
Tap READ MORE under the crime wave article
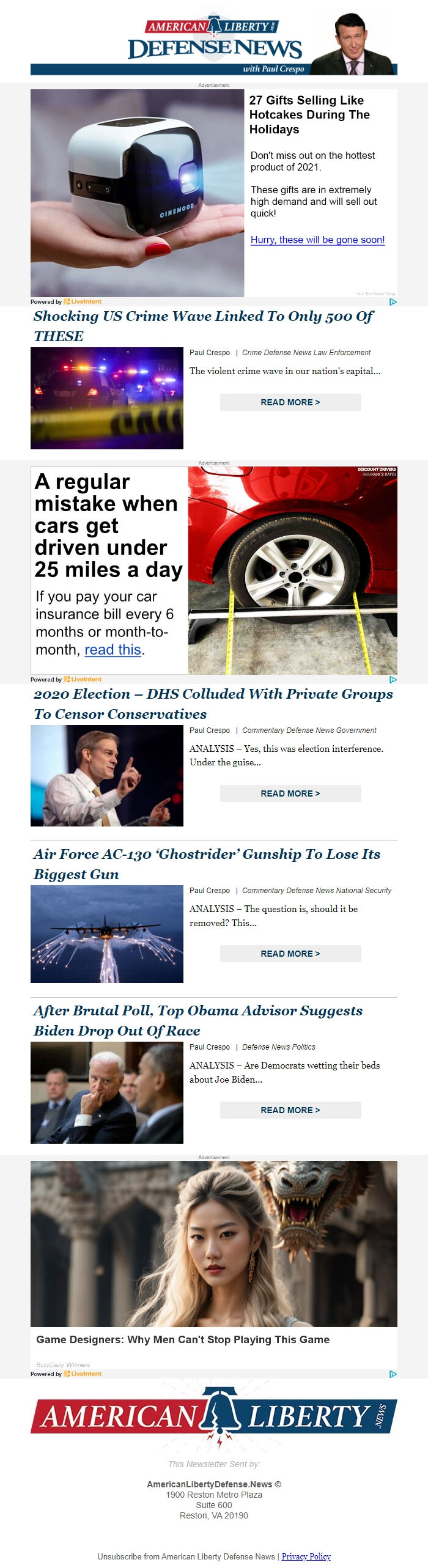[290, 402]
